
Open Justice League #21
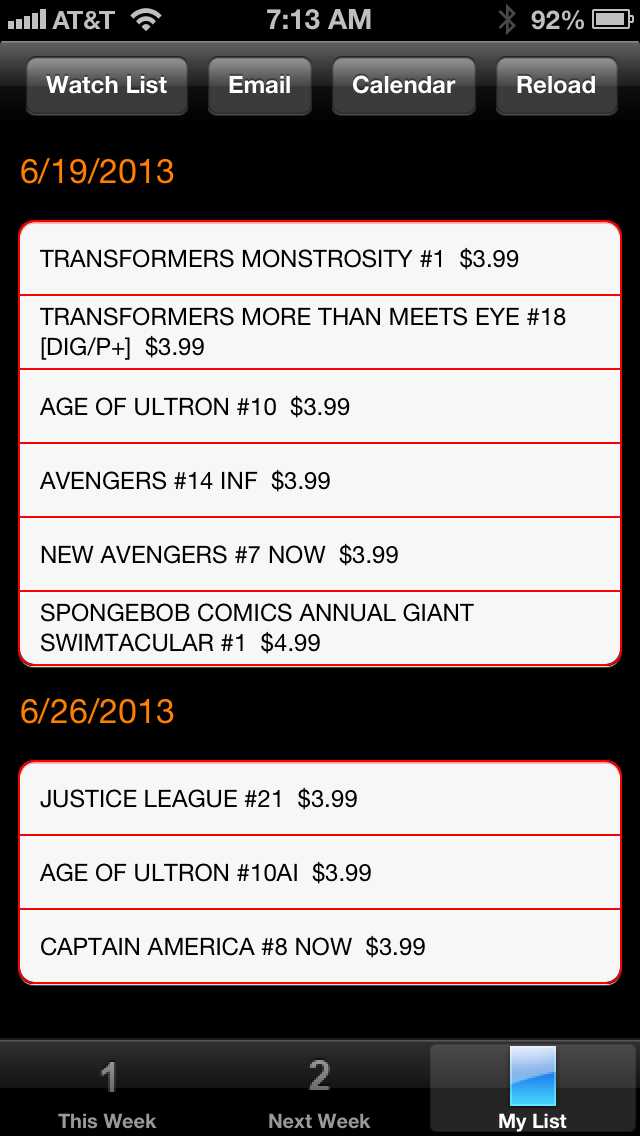(320, 798)
